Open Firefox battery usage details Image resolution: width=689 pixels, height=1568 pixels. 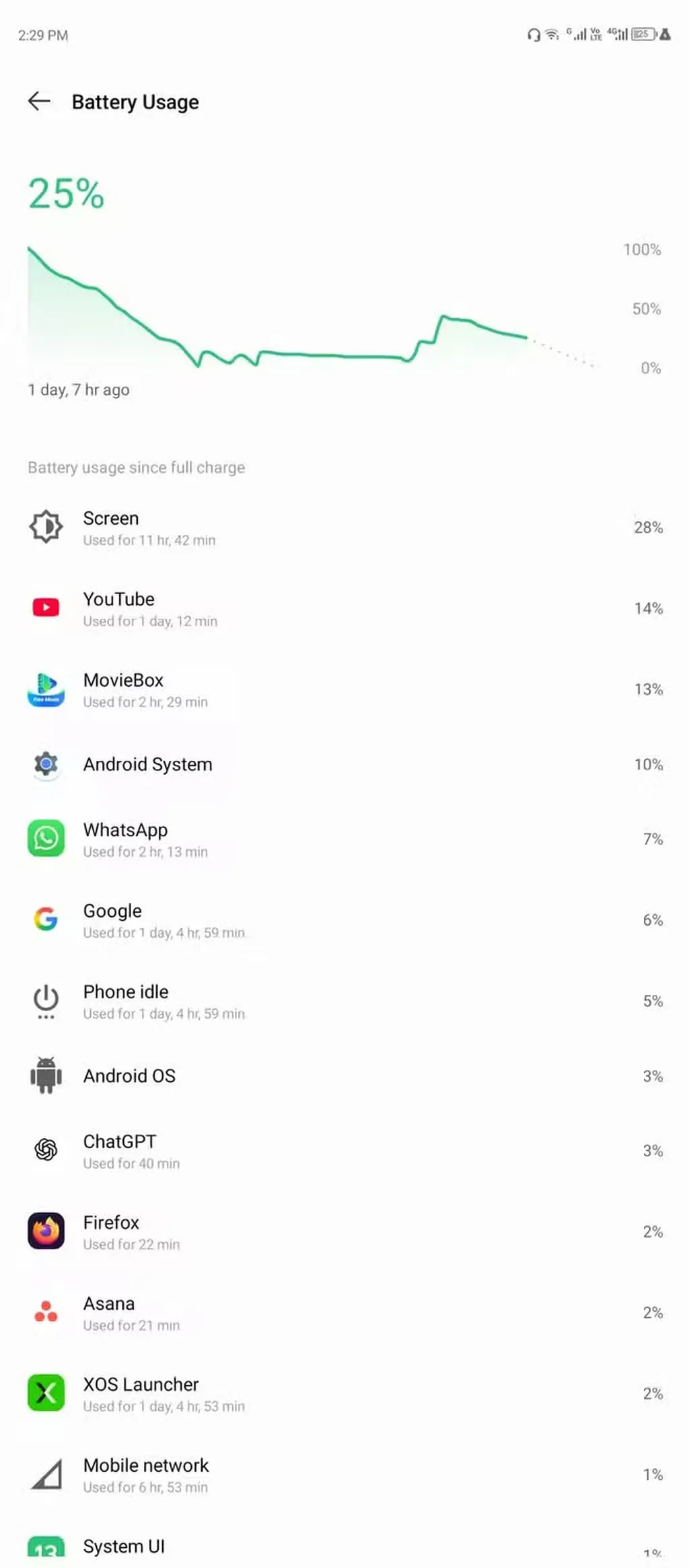[344, 1231]
